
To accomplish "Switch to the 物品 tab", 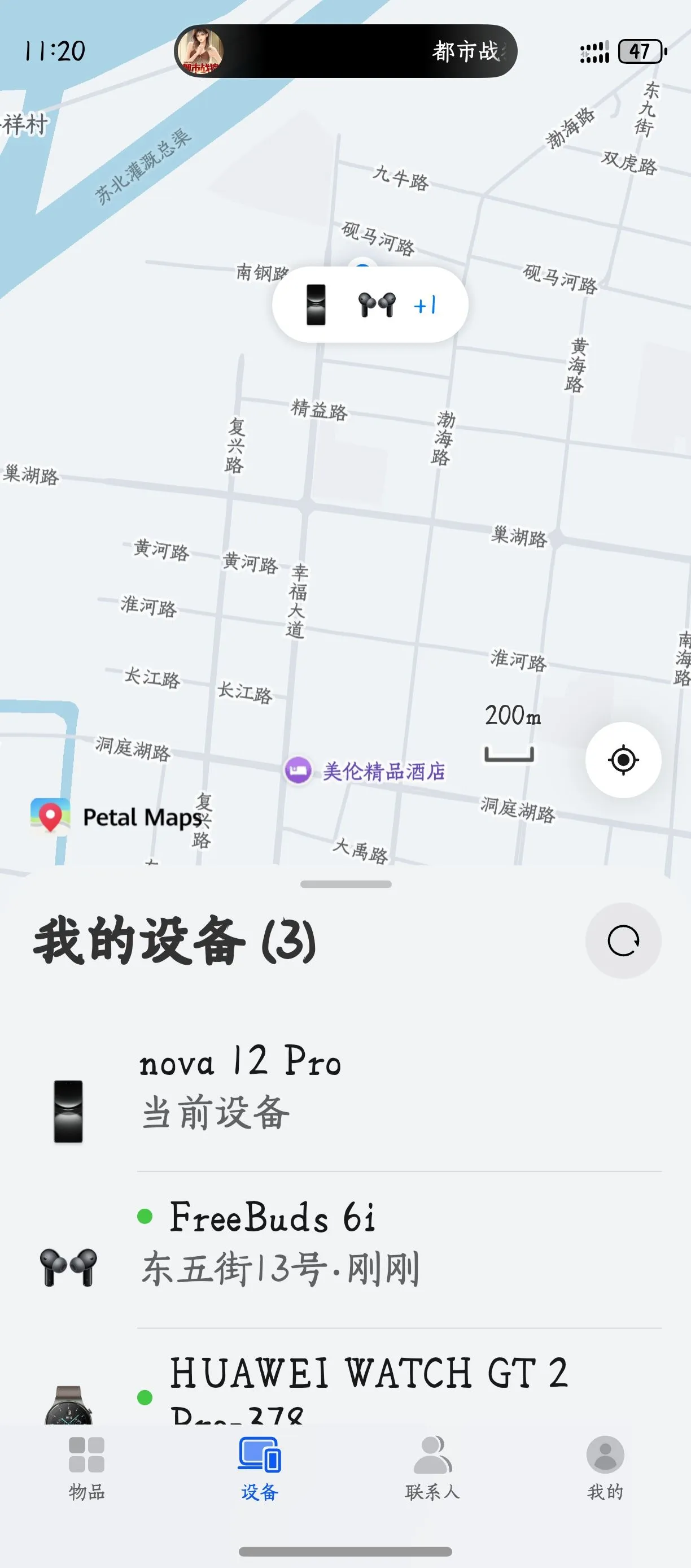I will [86, 1468].
